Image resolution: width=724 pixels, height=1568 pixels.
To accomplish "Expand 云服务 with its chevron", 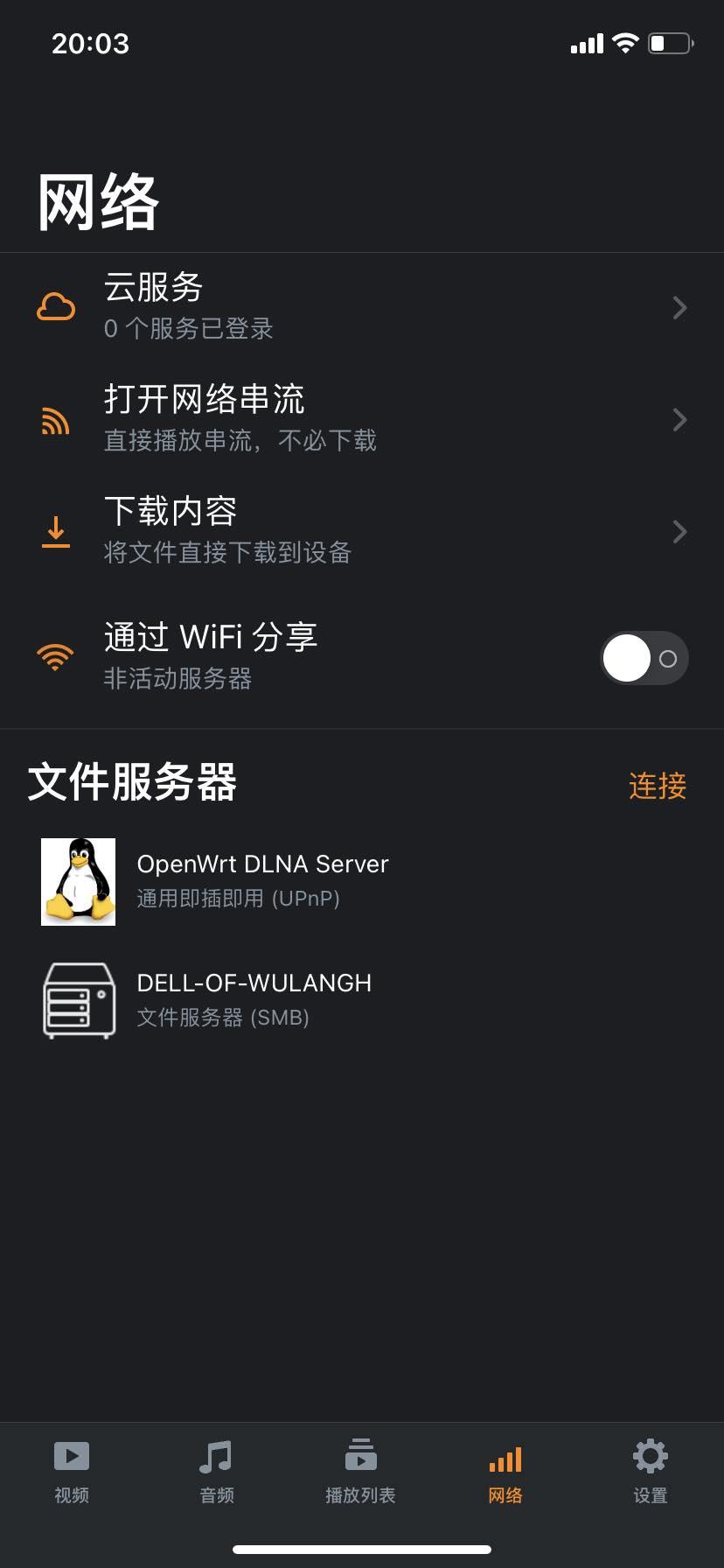I will [679, 307].
